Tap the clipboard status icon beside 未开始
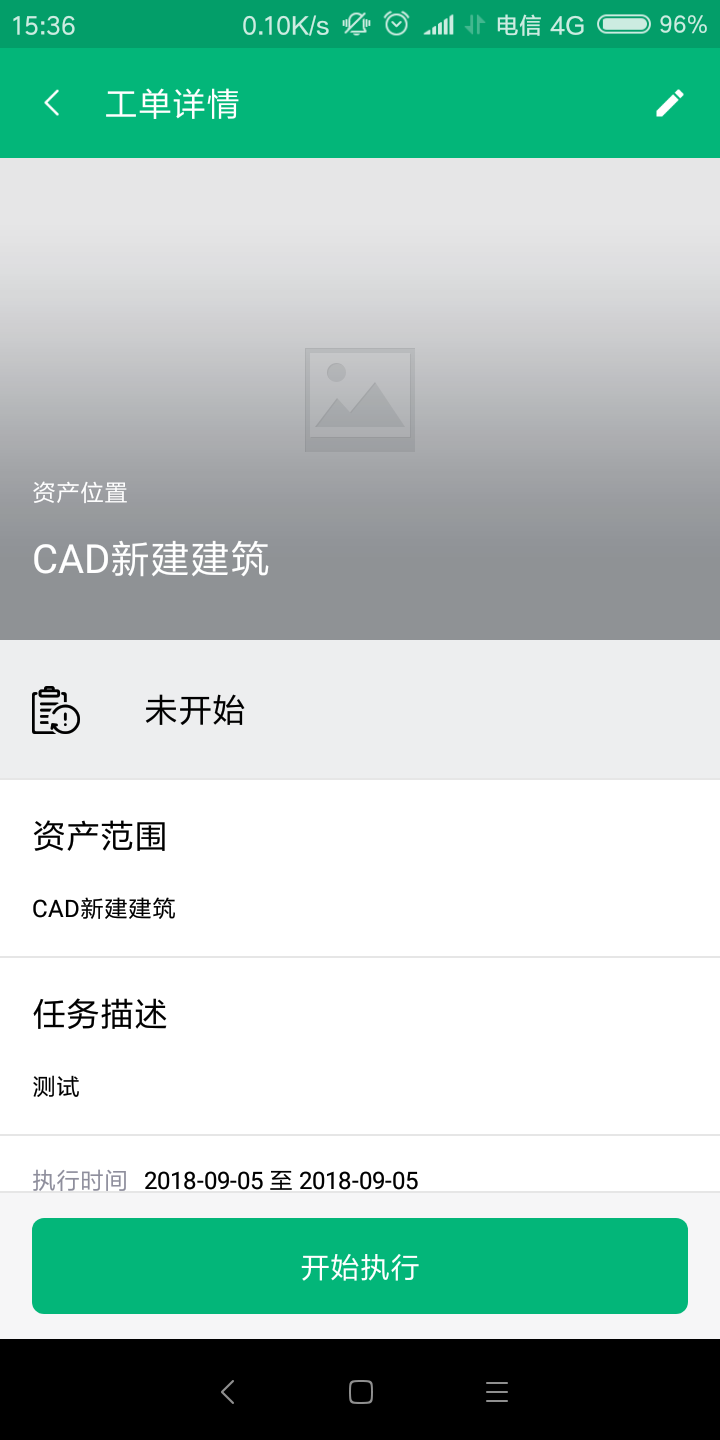Image resolution: width=720 pixels, height=1440 pixels. (x=57, y=711)
